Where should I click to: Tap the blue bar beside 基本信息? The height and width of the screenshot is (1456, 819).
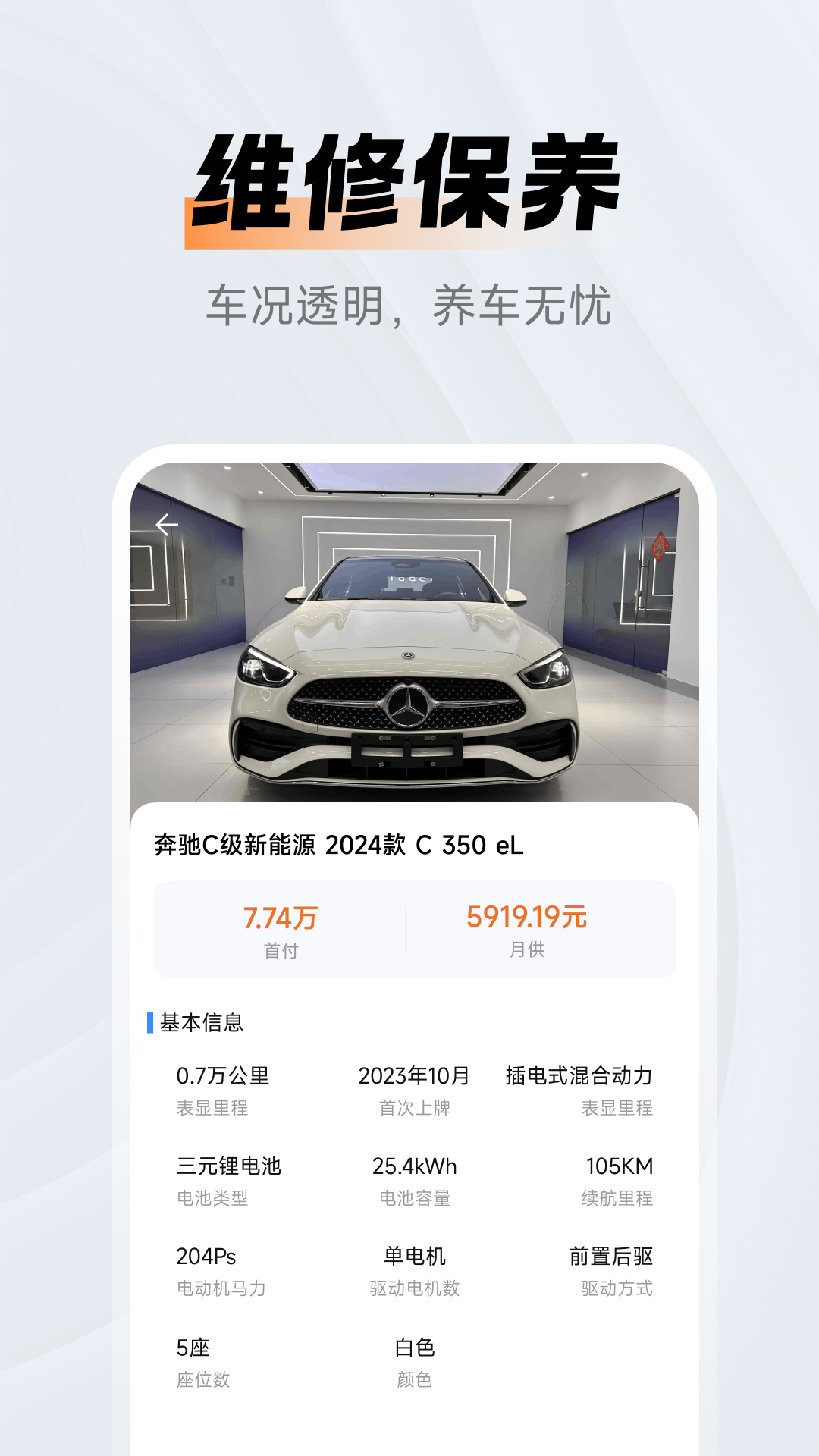pos(149,1021)
